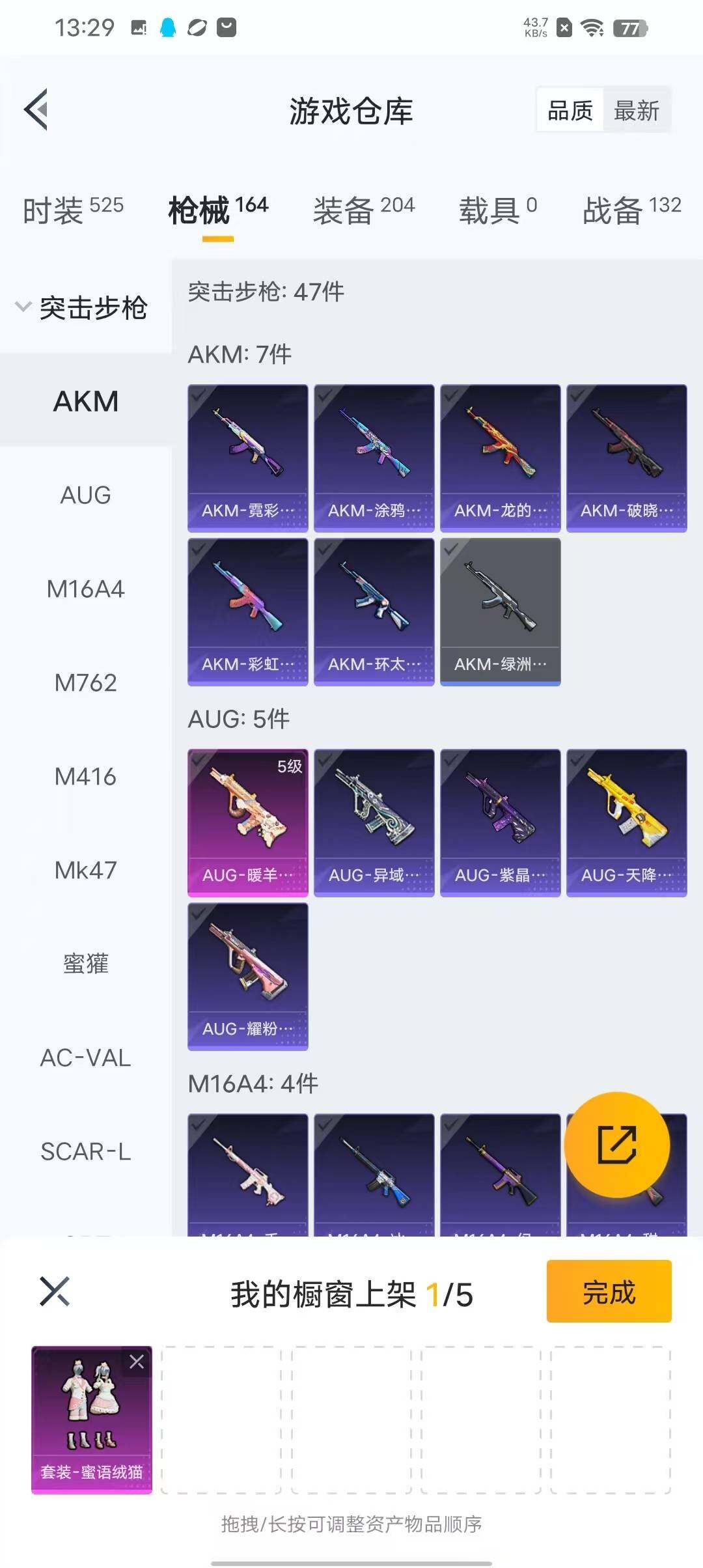Remove 套装-蜜语绒猫 from the showcase
The width and height of the screenshot is (703, 1568).
(x=137, y=1362)
